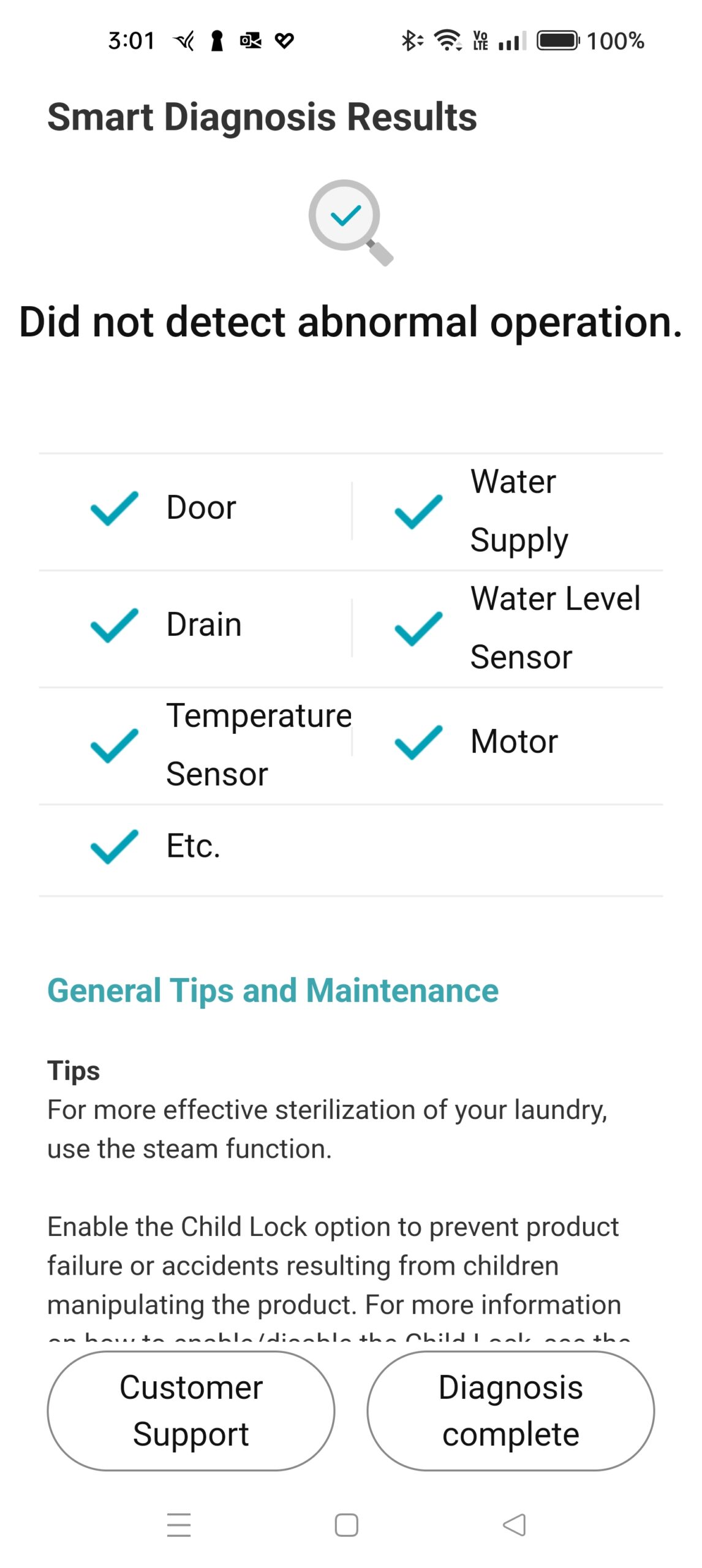Tap the Diagnosis complete button

pos(510,1410)
